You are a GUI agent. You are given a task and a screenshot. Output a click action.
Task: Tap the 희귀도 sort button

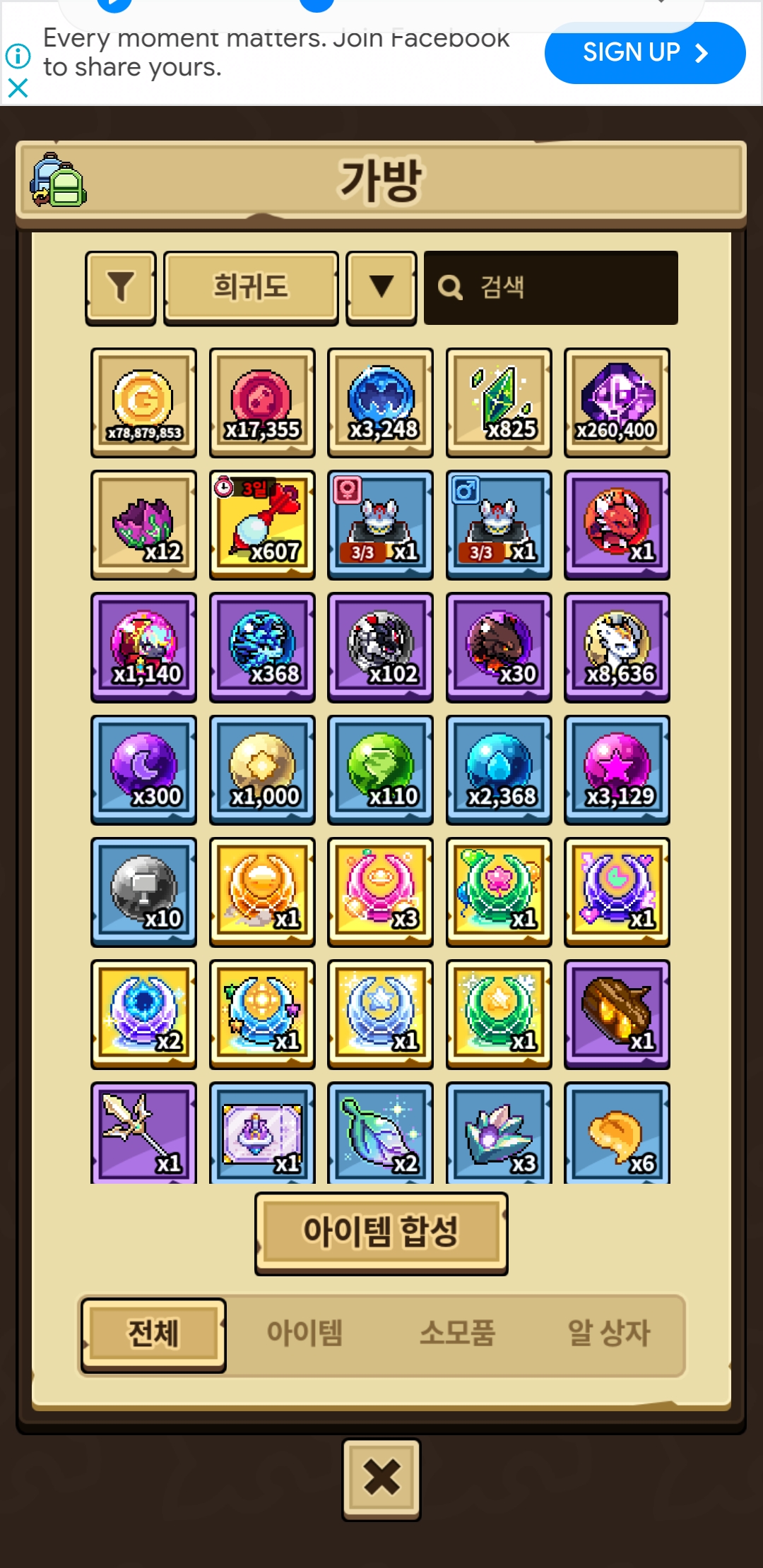tap(251, 287)
